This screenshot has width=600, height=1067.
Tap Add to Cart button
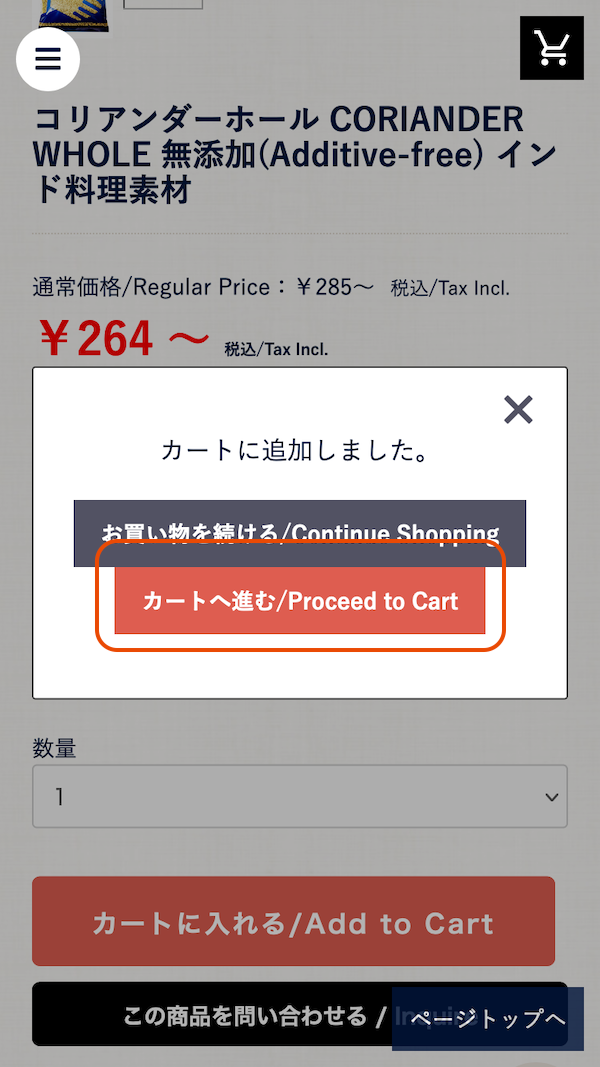293,921
